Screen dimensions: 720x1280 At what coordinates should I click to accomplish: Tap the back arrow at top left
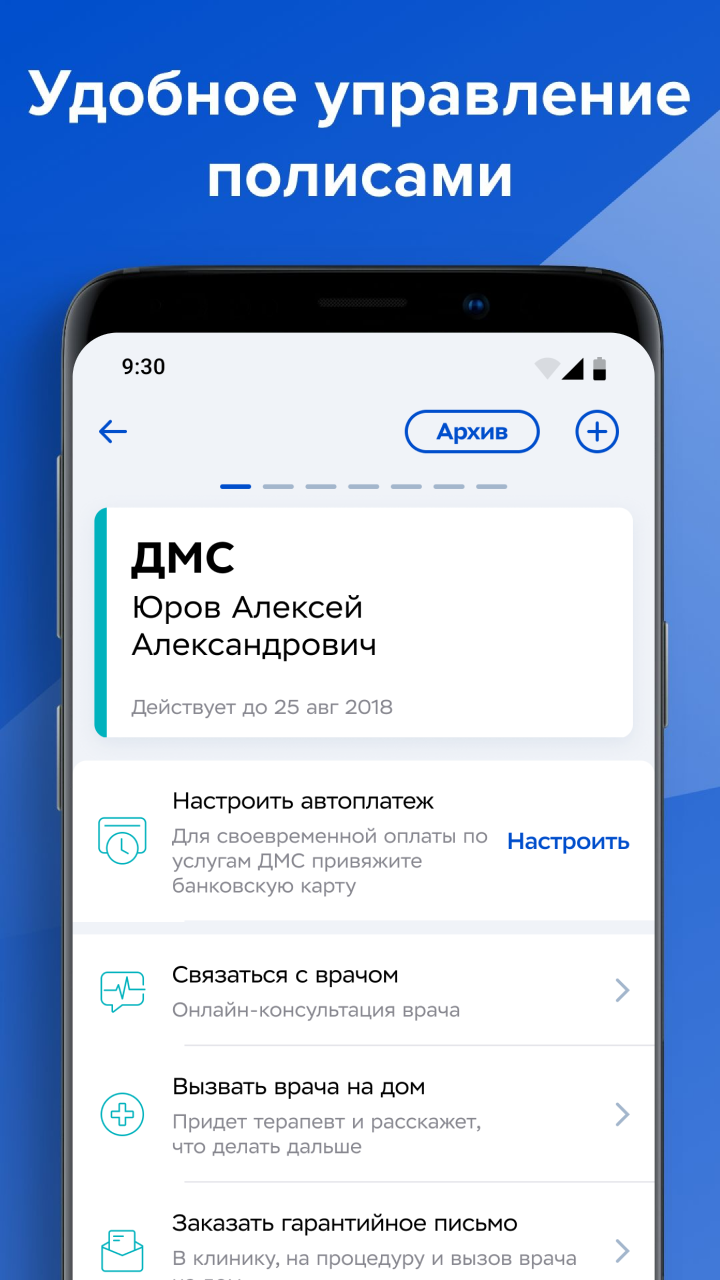point(112,431)
